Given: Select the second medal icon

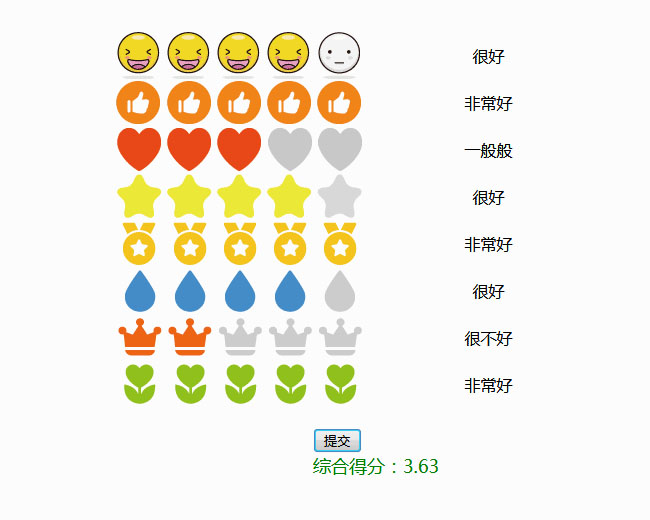Looking at the screenshot, I should pos(189,244).
